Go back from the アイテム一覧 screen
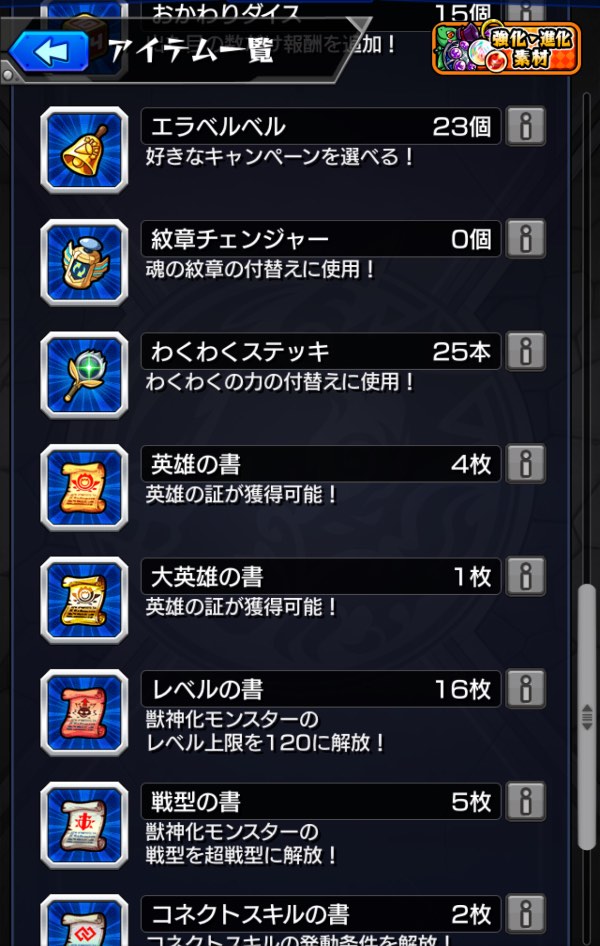Image resolution: width=600 pixels, height=946 pixels. (x=50, y=50)
